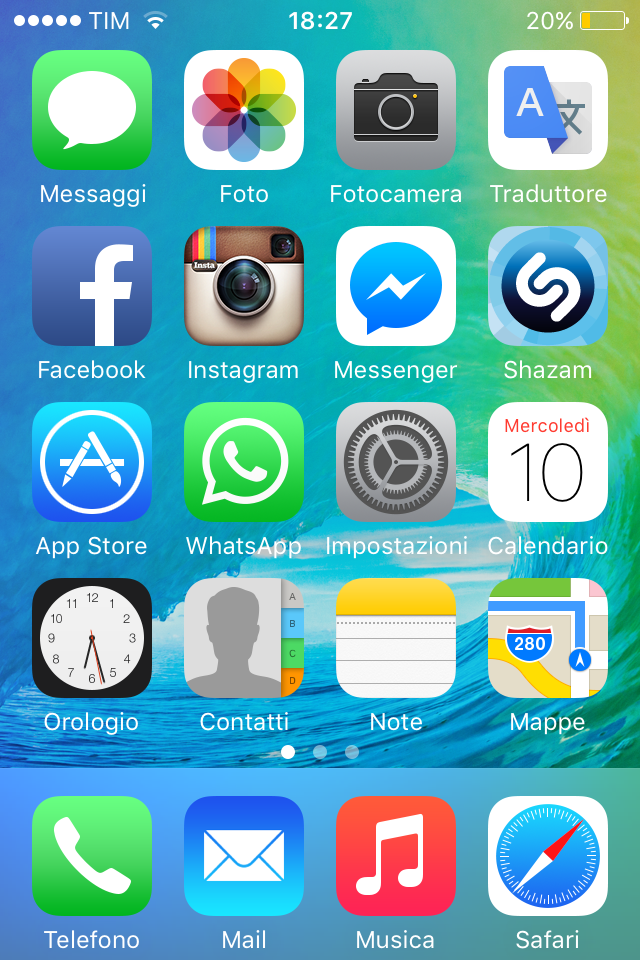
Task: Open Telefono in the dock
Action: tap(92, 856)
